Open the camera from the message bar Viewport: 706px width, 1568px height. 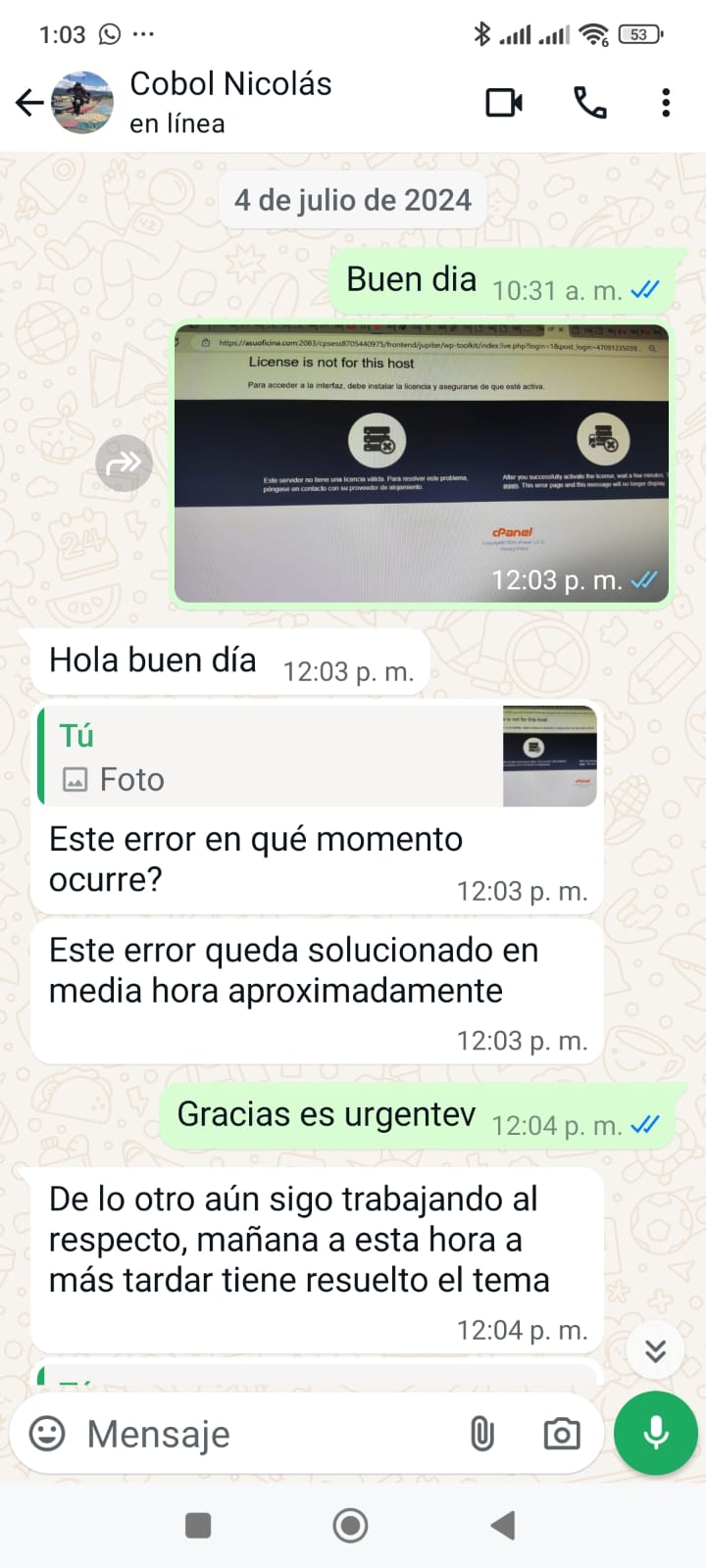562,1434
